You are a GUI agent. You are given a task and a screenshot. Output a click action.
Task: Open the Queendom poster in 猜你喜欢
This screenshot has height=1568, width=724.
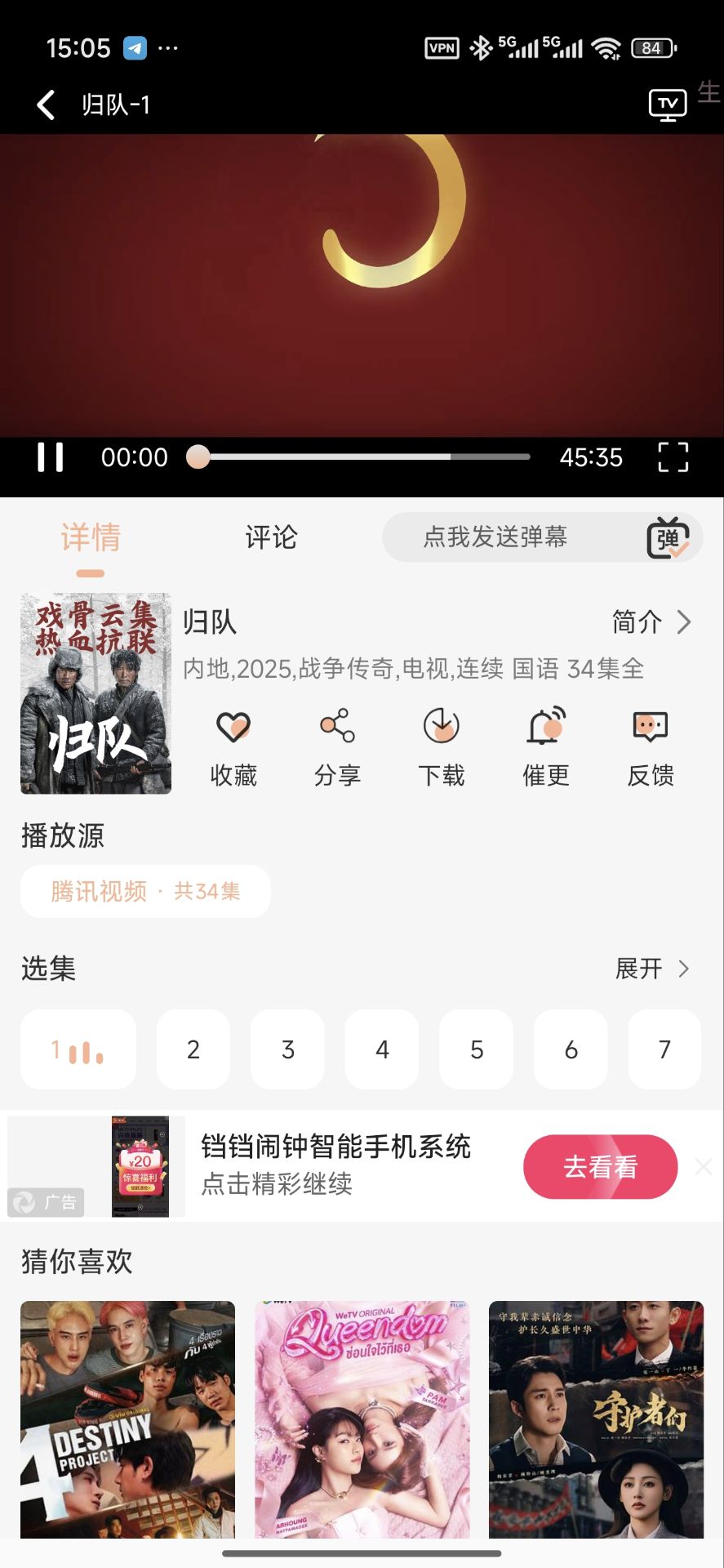(362, 1419)
